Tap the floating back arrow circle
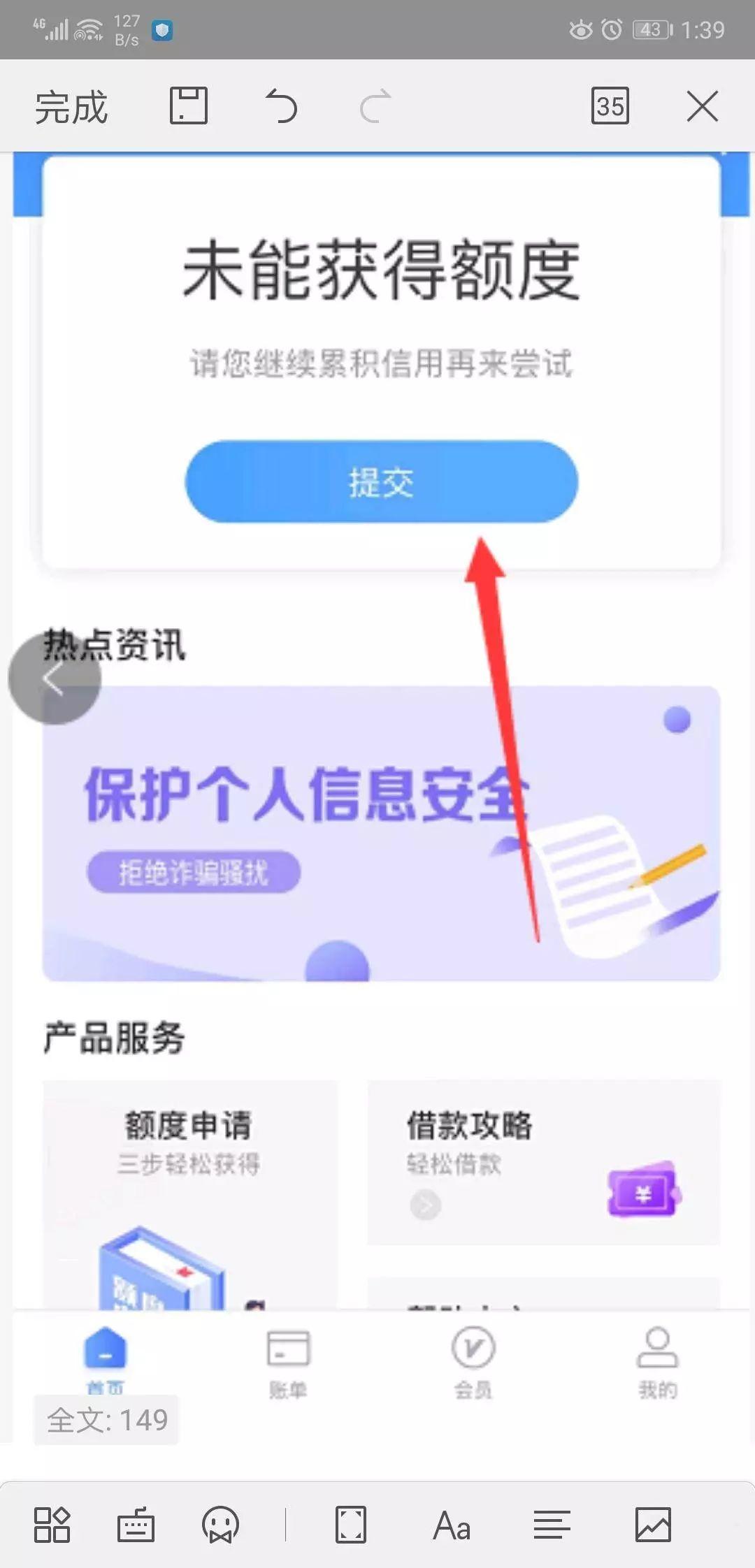 55,678
